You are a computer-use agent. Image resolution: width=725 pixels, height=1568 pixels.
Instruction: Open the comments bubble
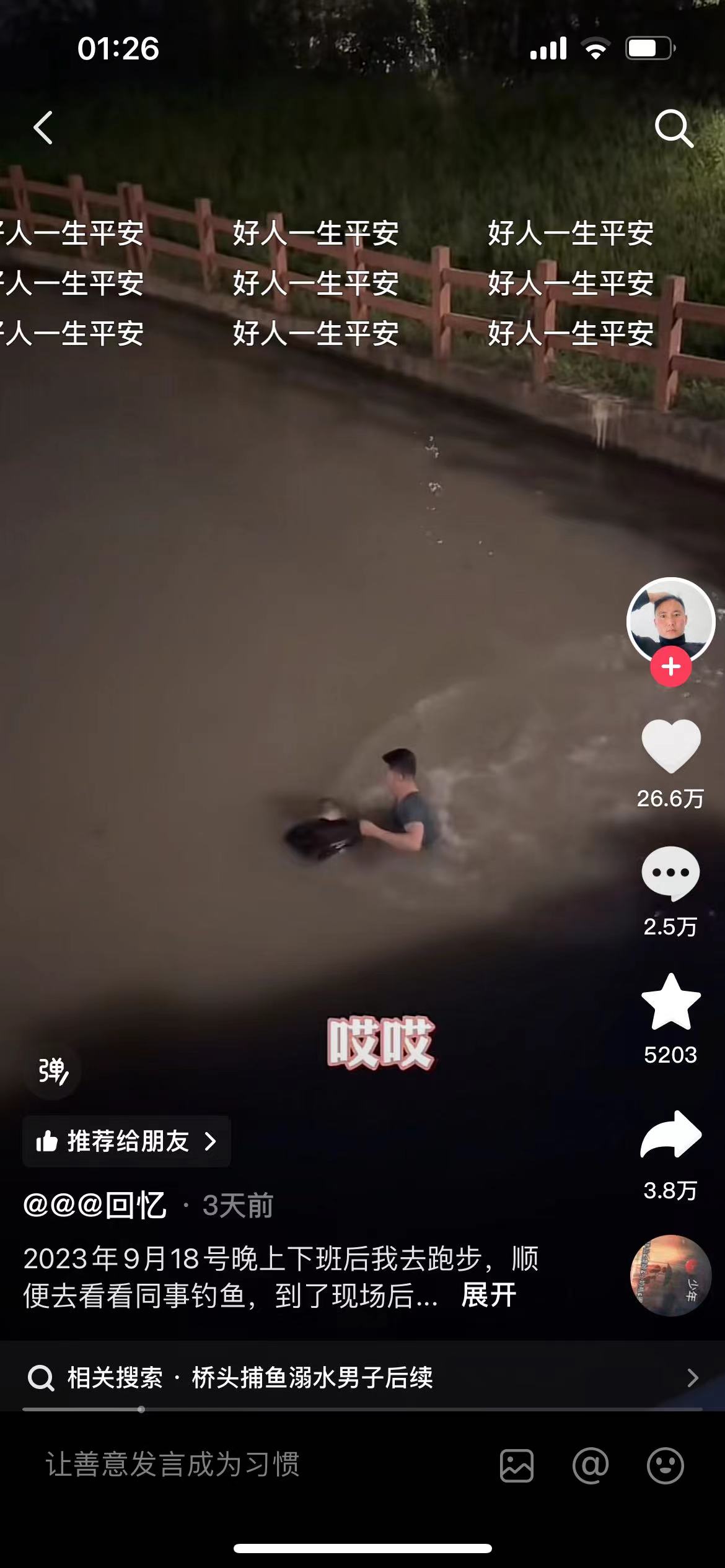click(x=670, y=874)
